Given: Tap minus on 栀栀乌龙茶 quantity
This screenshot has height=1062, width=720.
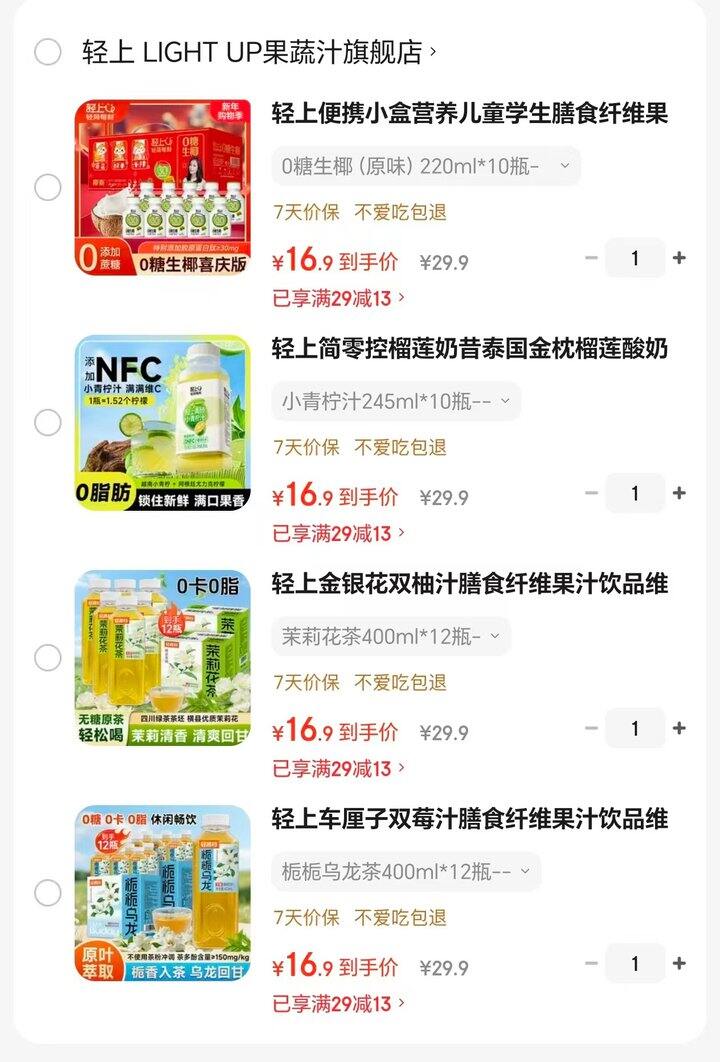Looking at the screenshot, I should point(591,964).
